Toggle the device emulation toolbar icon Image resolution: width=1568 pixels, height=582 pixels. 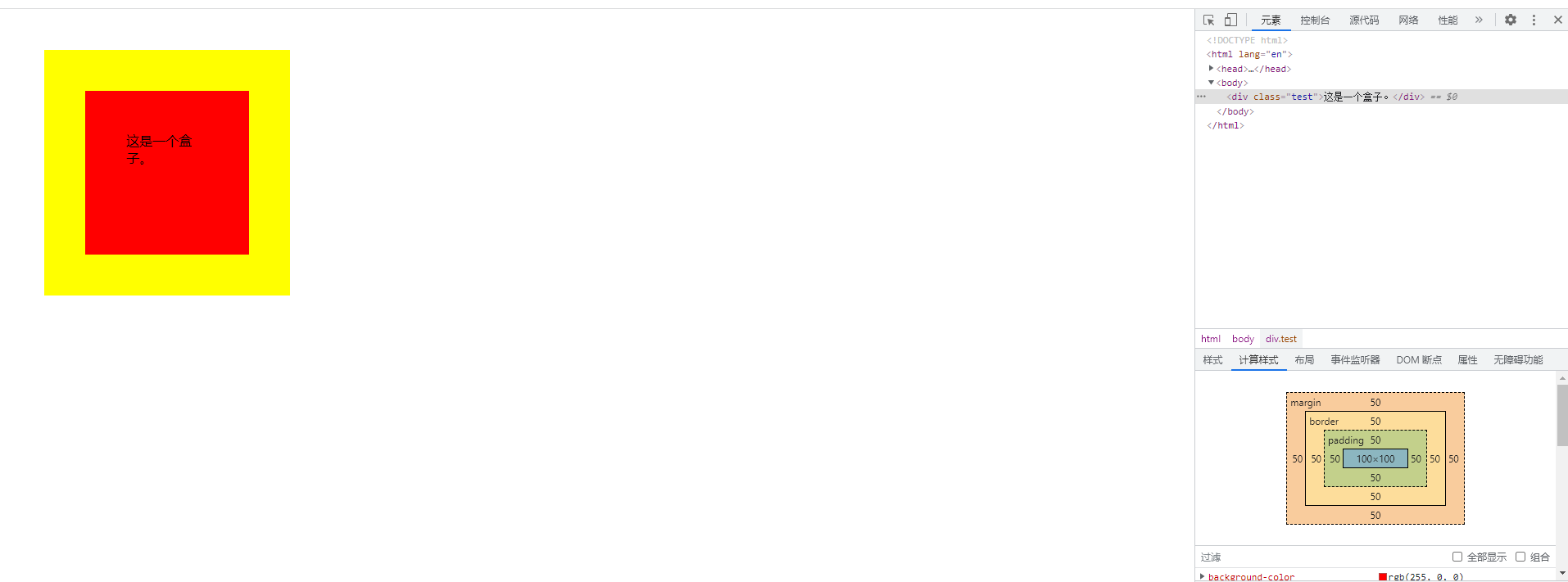(x=1230, y=20)
